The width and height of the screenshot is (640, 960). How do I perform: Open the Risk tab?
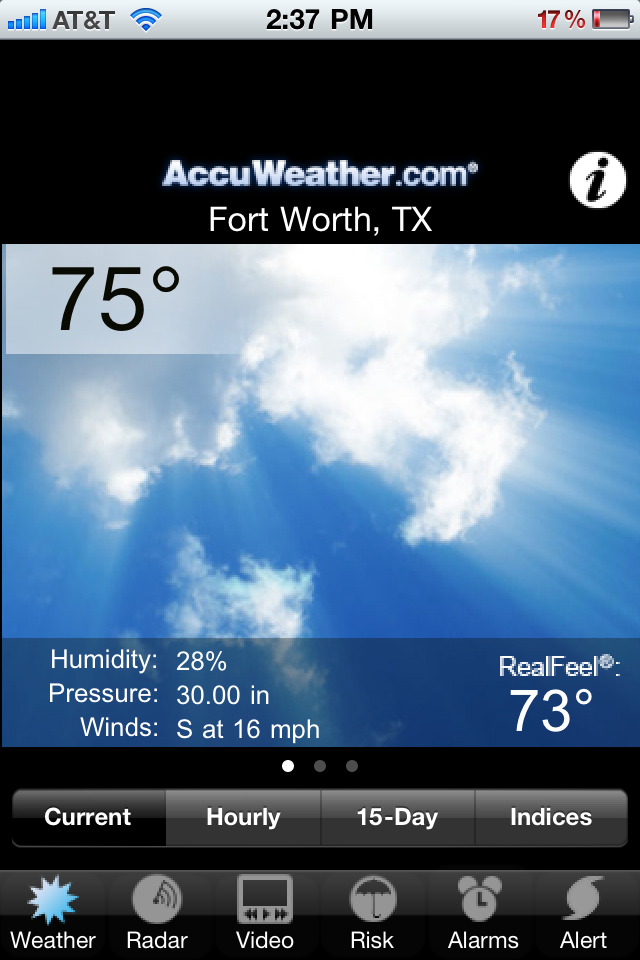[372, 914]
